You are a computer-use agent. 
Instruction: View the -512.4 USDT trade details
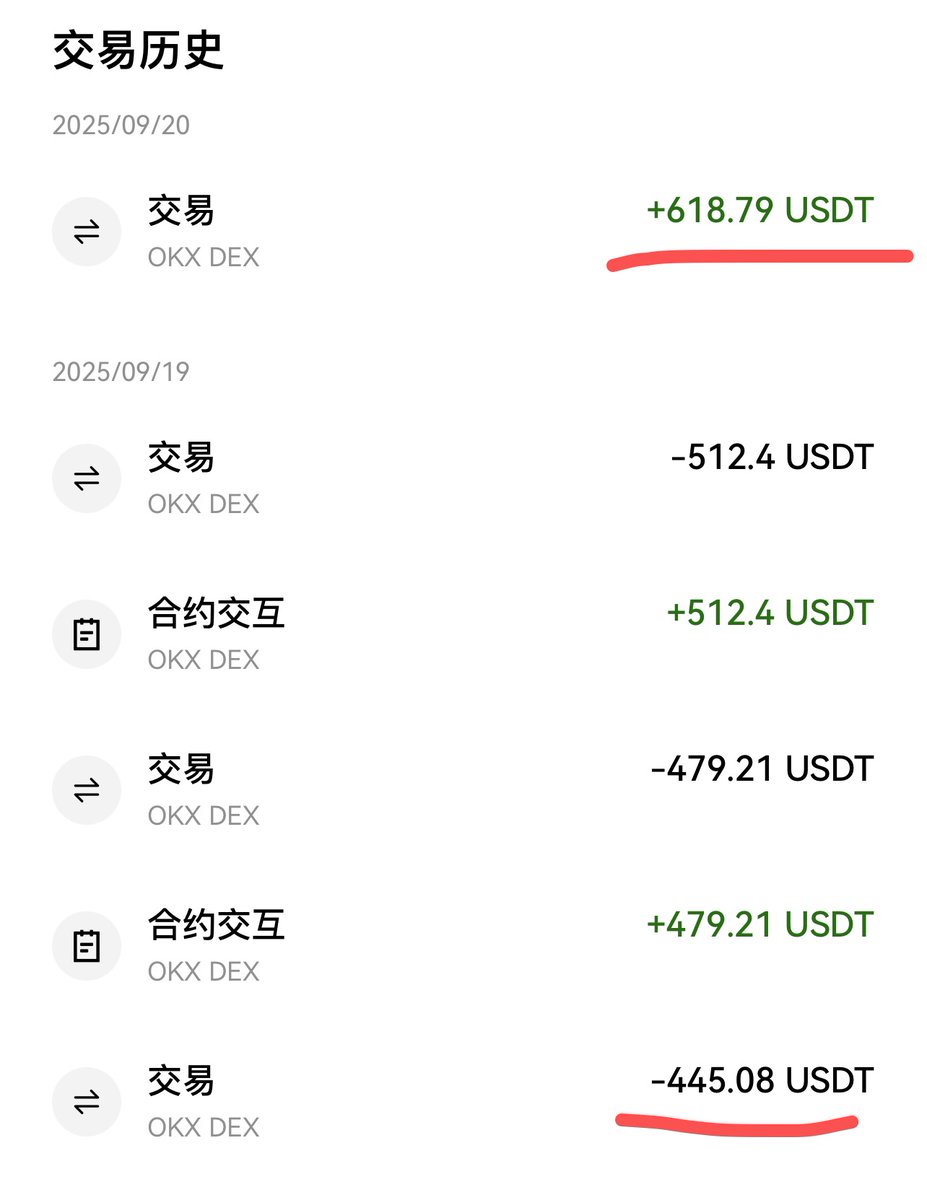[462, 479]
